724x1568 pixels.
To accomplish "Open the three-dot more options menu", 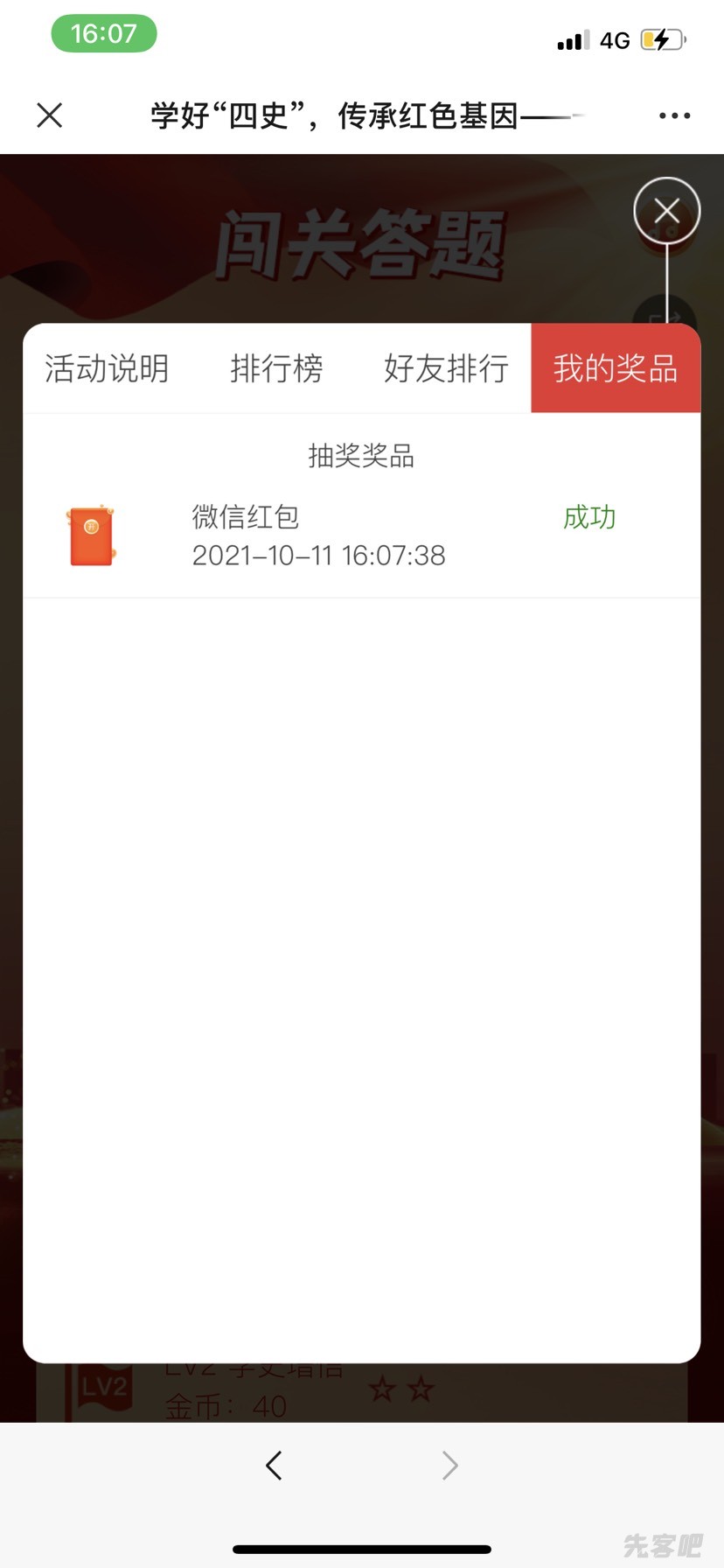I will pos(674,115).
